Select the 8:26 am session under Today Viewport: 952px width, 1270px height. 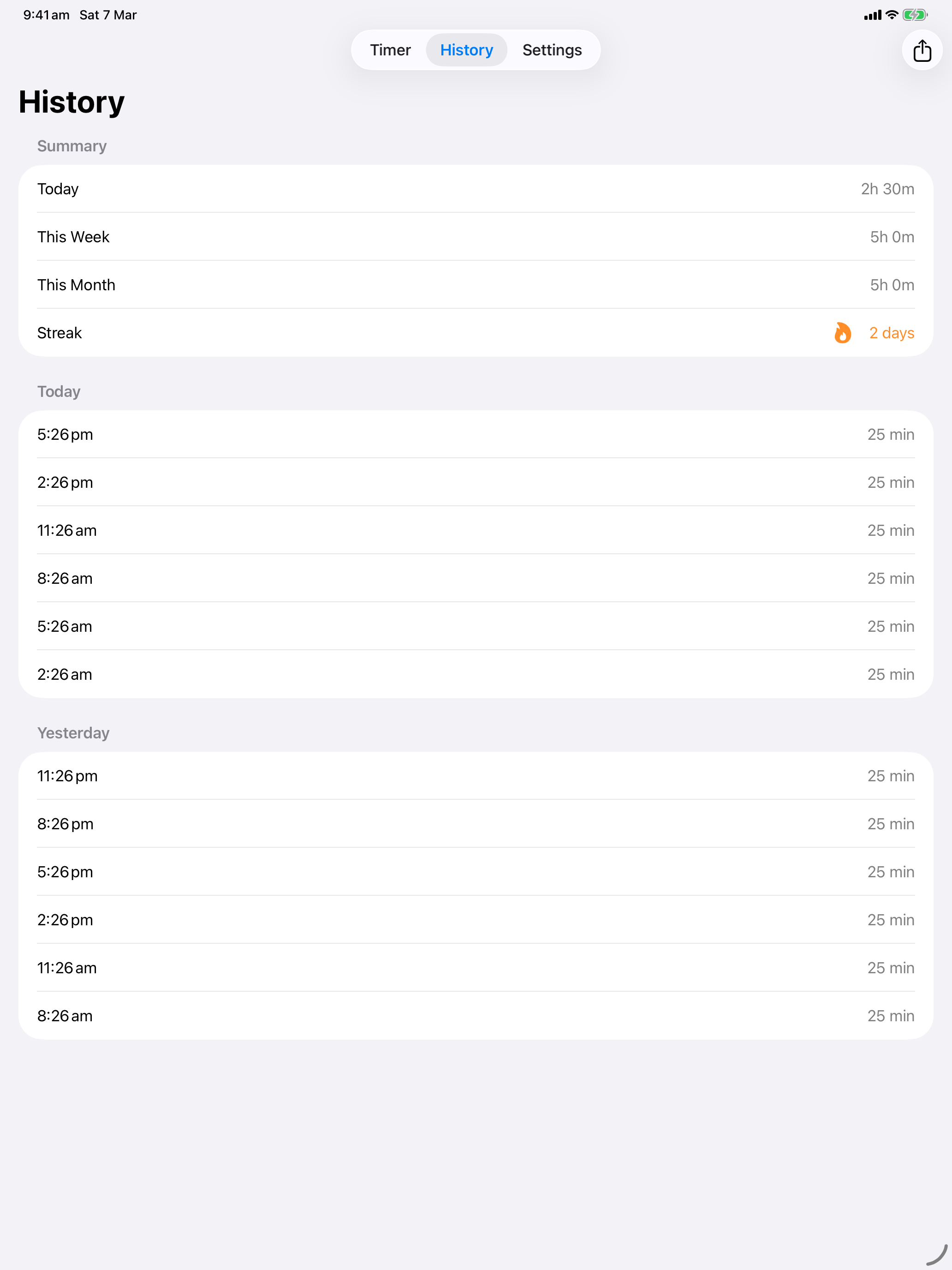coord(476,578)
